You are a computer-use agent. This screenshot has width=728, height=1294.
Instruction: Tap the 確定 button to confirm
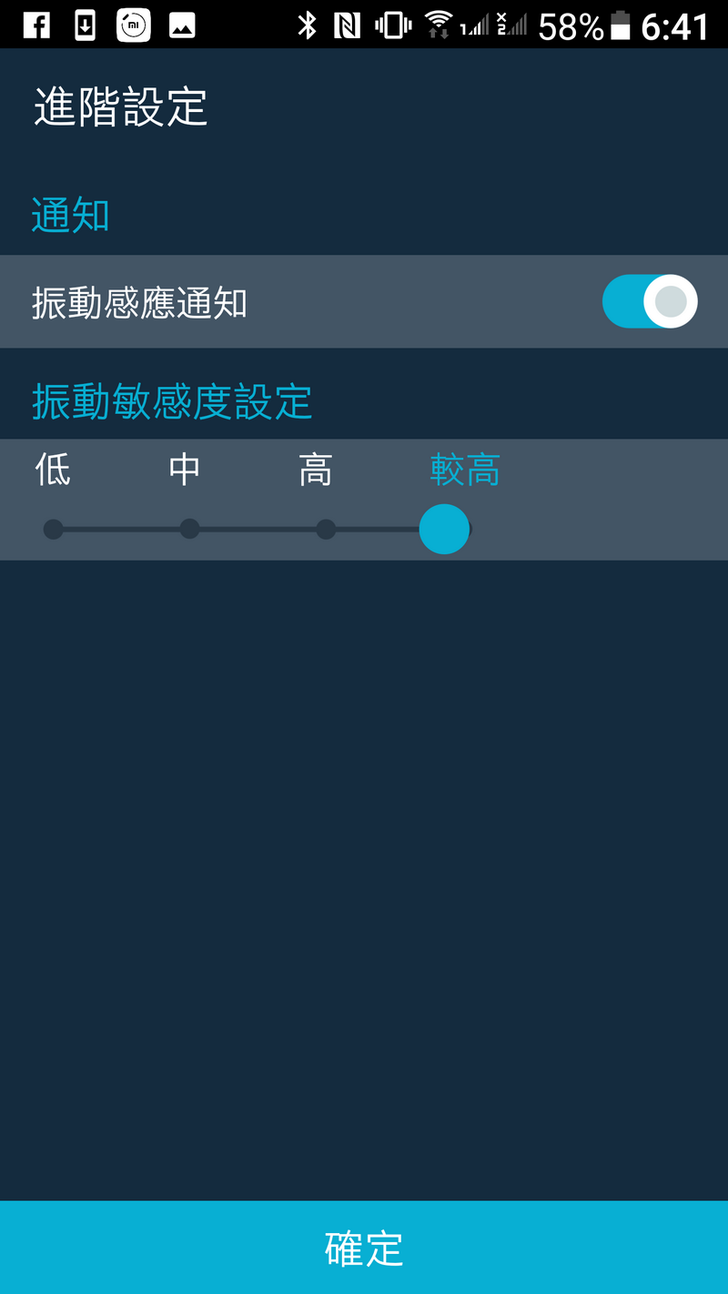[364, 1248]
